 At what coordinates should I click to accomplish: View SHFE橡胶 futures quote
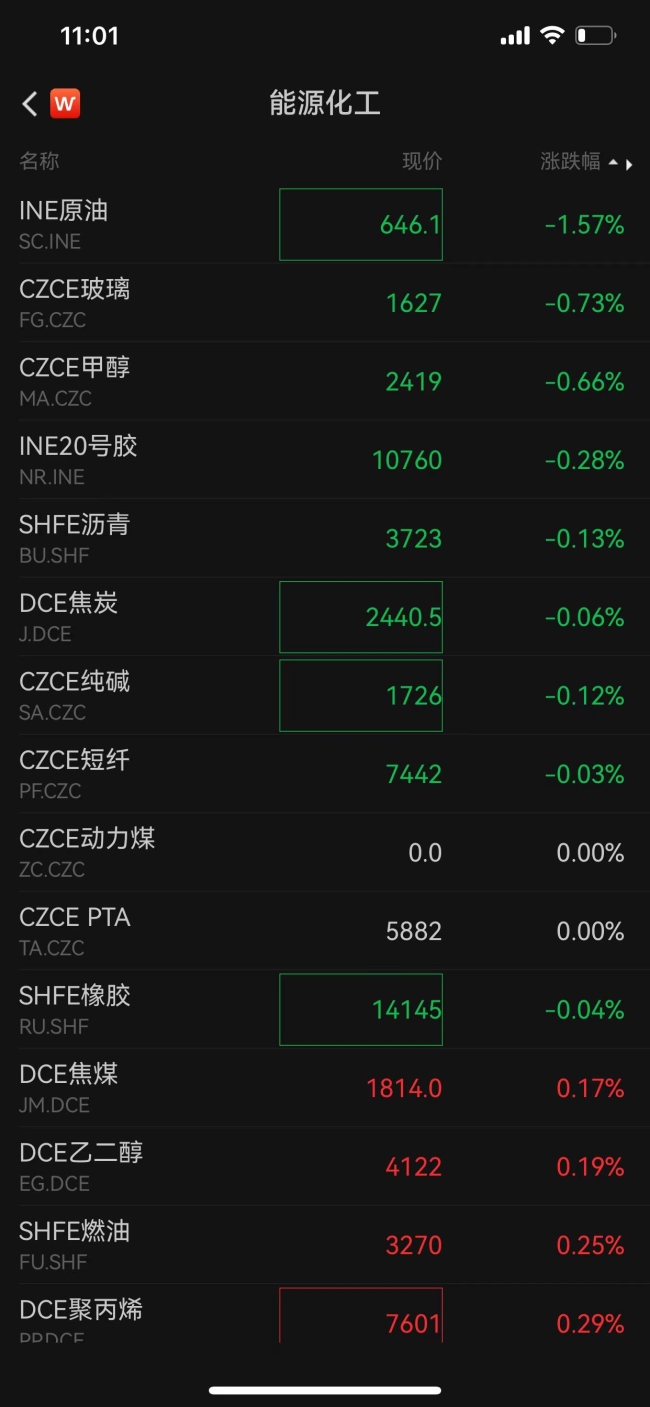pos(75,1009)
